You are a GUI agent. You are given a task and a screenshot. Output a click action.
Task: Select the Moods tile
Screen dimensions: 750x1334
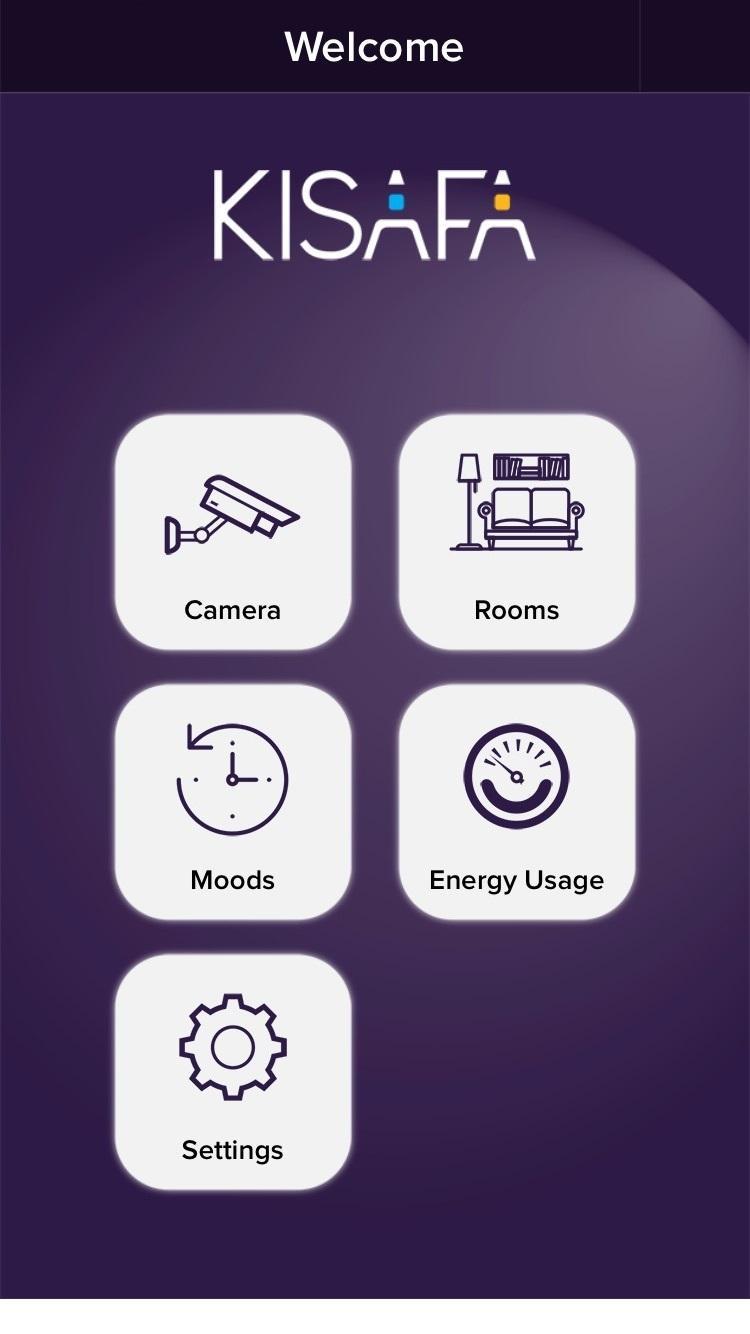[x=233, y=802]
